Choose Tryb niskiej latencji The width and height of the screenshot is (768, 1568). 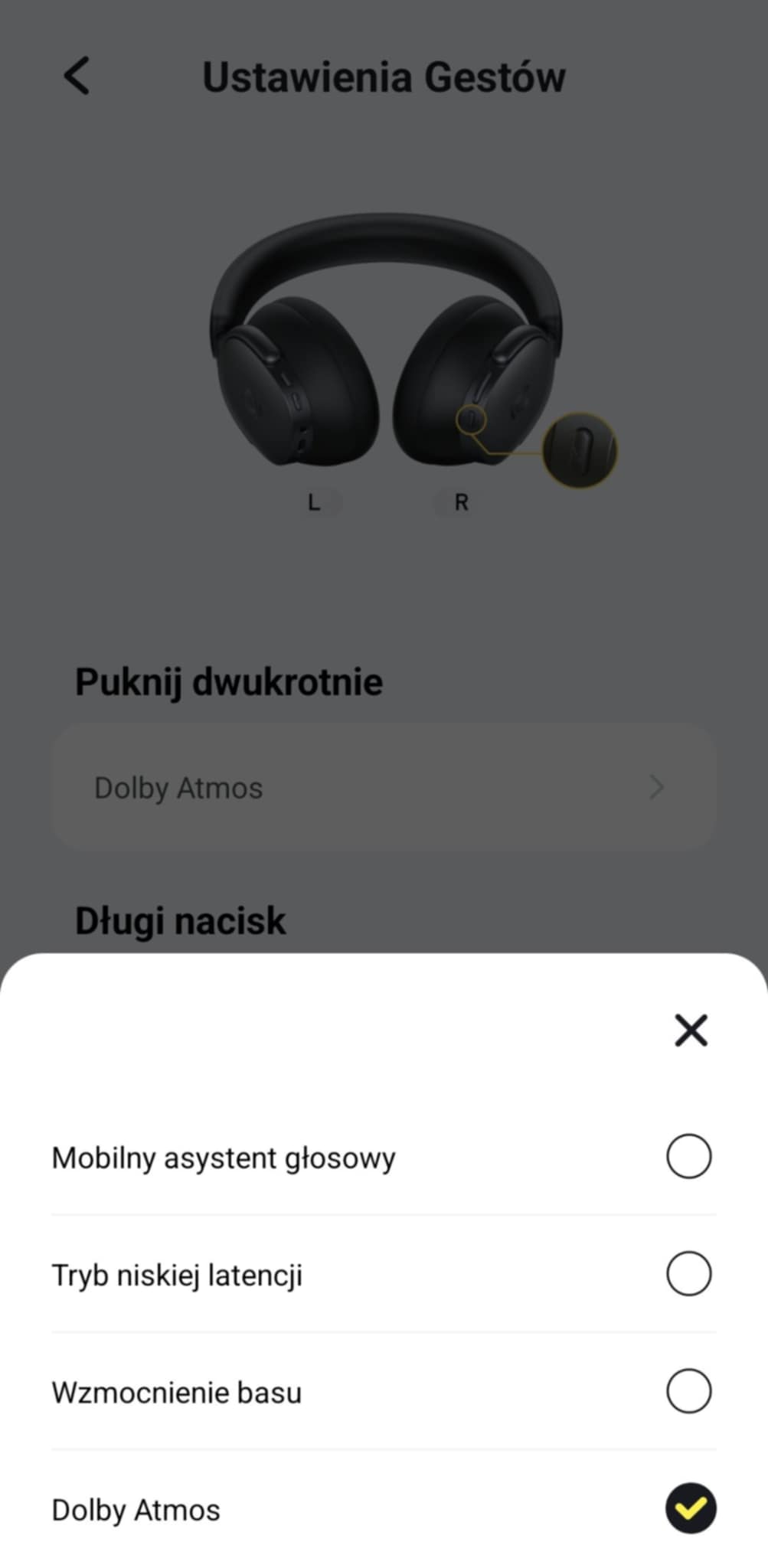click(x=688, y=1274)
